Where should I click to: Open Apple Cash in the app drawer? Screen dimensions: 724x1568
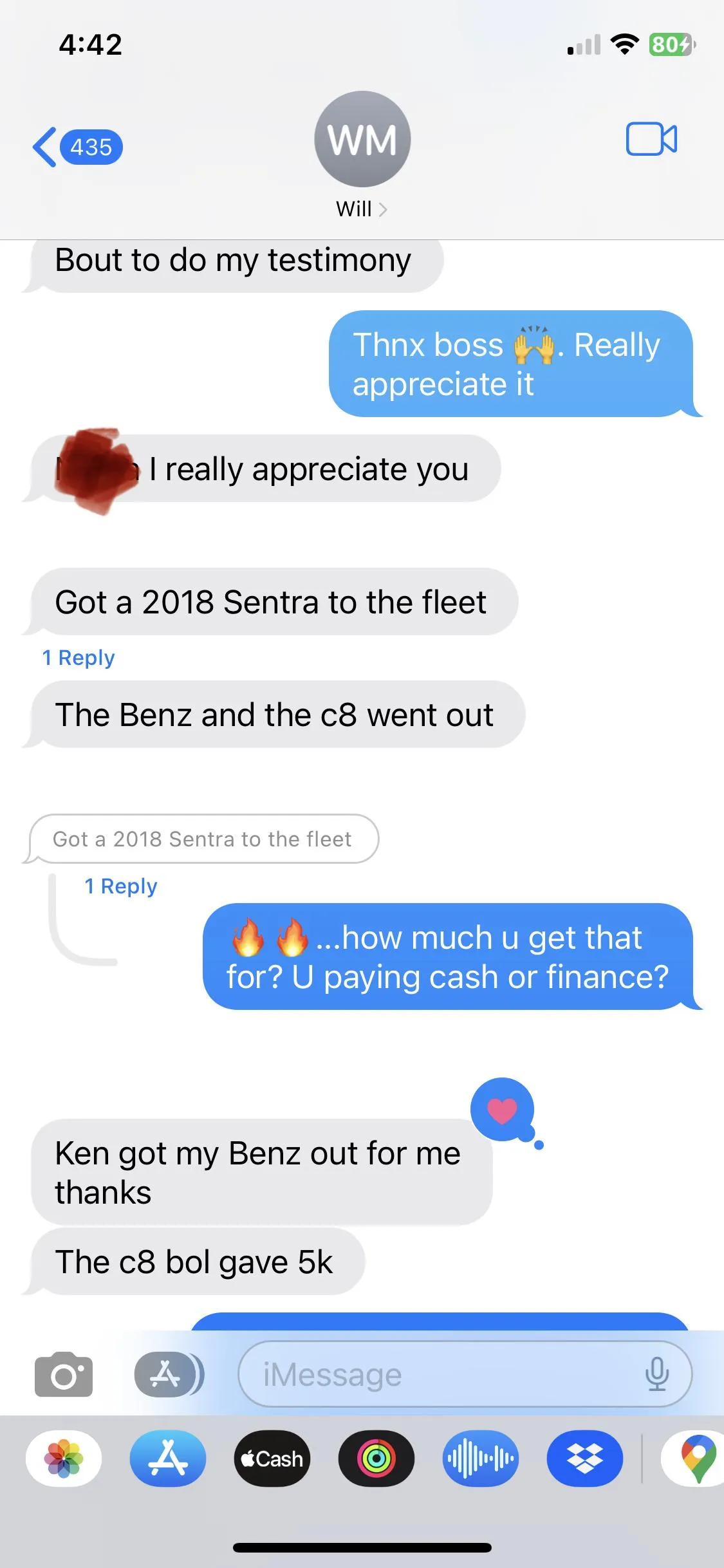point(272,1459)
